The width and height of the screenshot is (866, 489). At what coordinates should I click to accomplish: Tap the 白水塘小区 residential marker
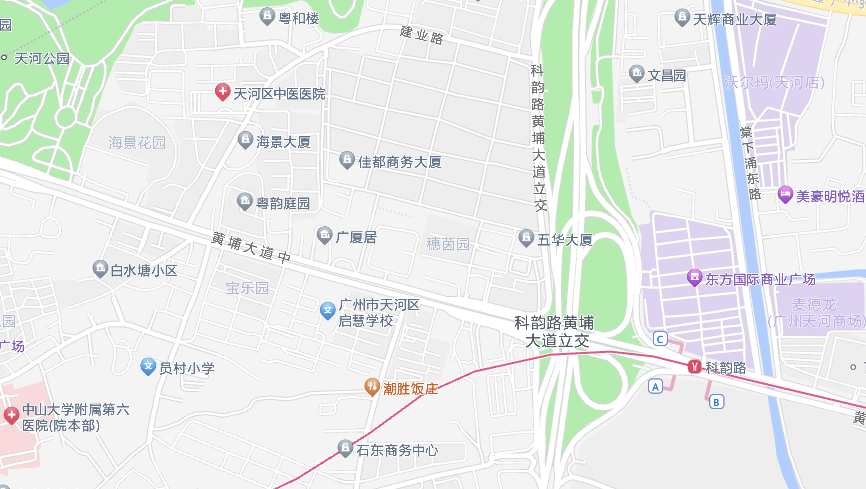click(99, 270)
